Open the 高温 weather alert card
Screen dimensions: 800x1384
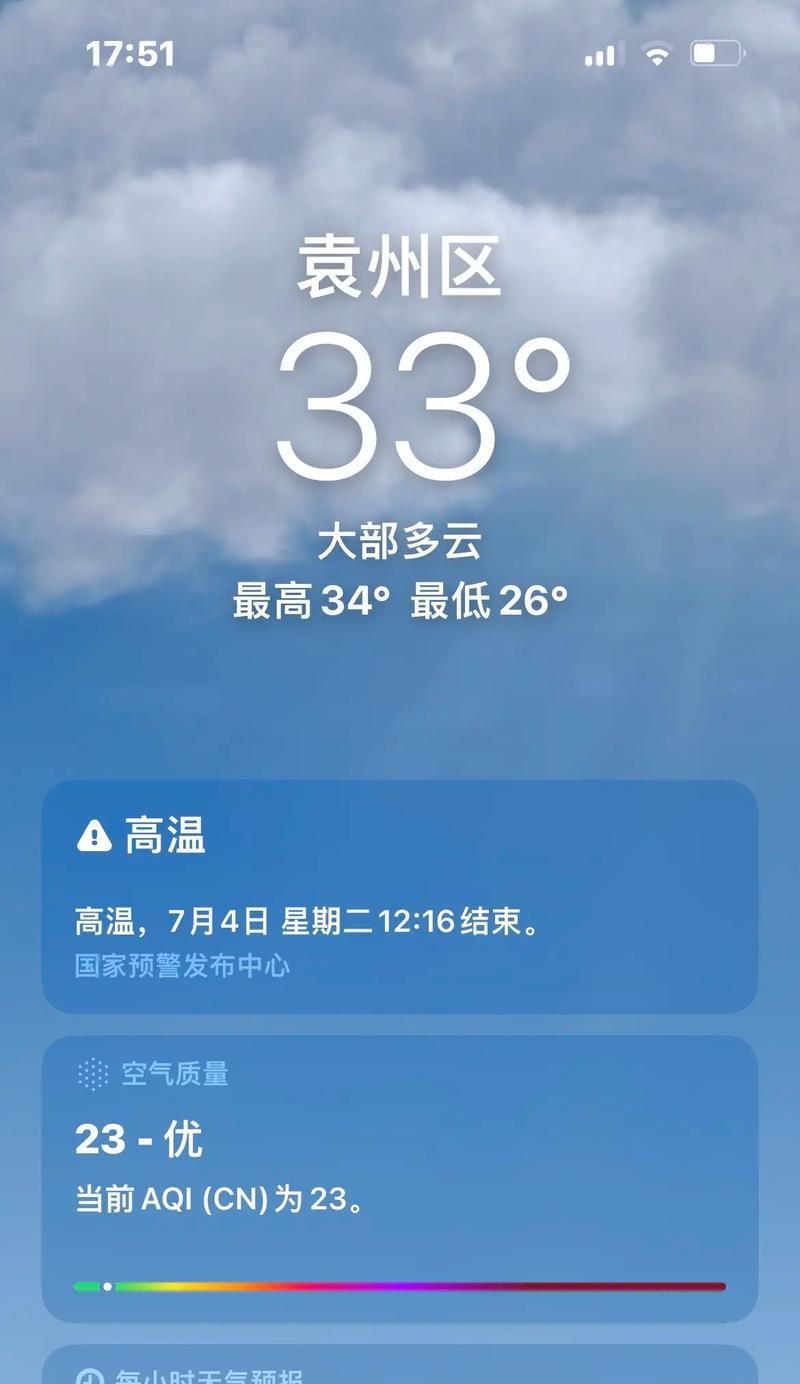point(399,896)
